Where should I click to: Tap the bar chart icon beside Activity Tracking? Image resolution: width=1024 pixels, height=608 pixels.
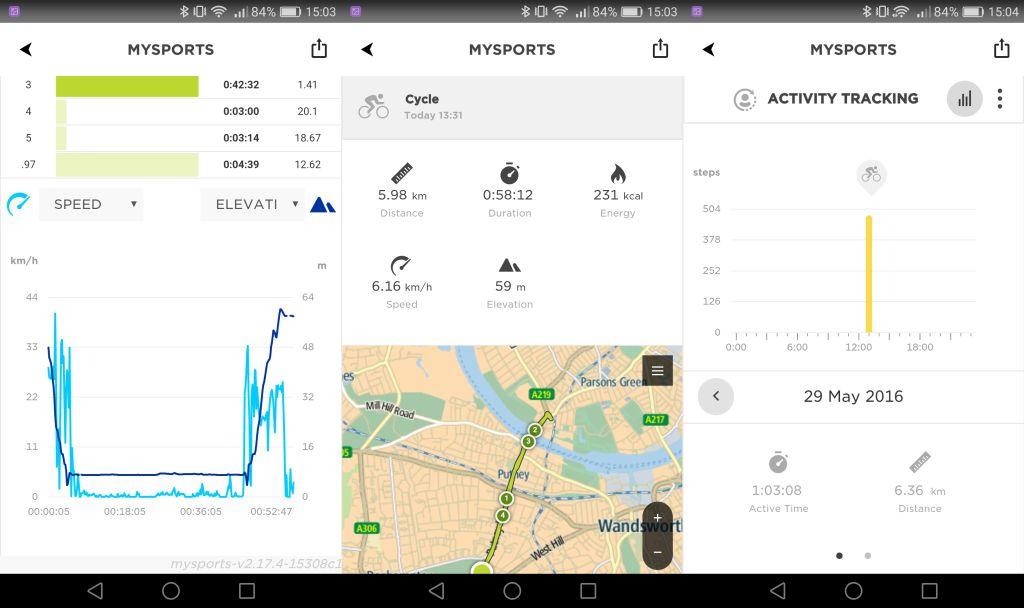point(964,99)
